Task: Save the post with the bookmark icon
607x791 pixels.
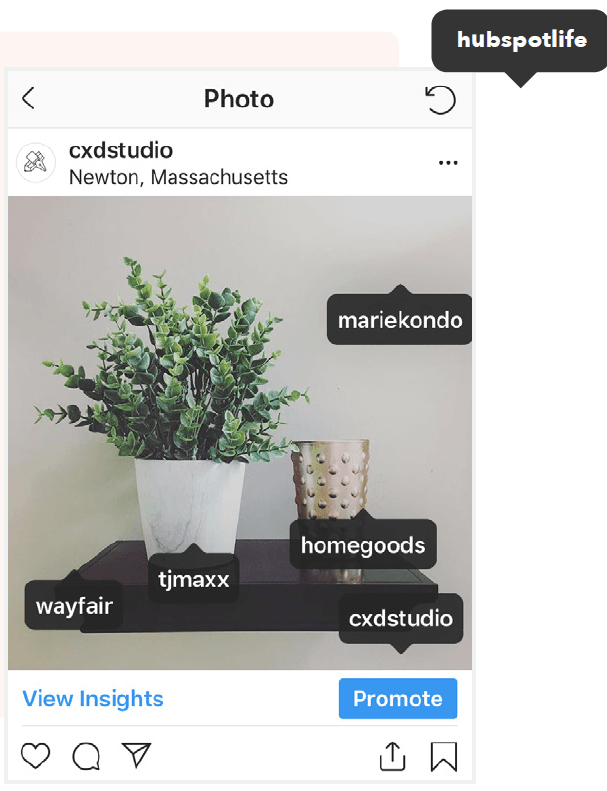Action: tap(444, 757)
